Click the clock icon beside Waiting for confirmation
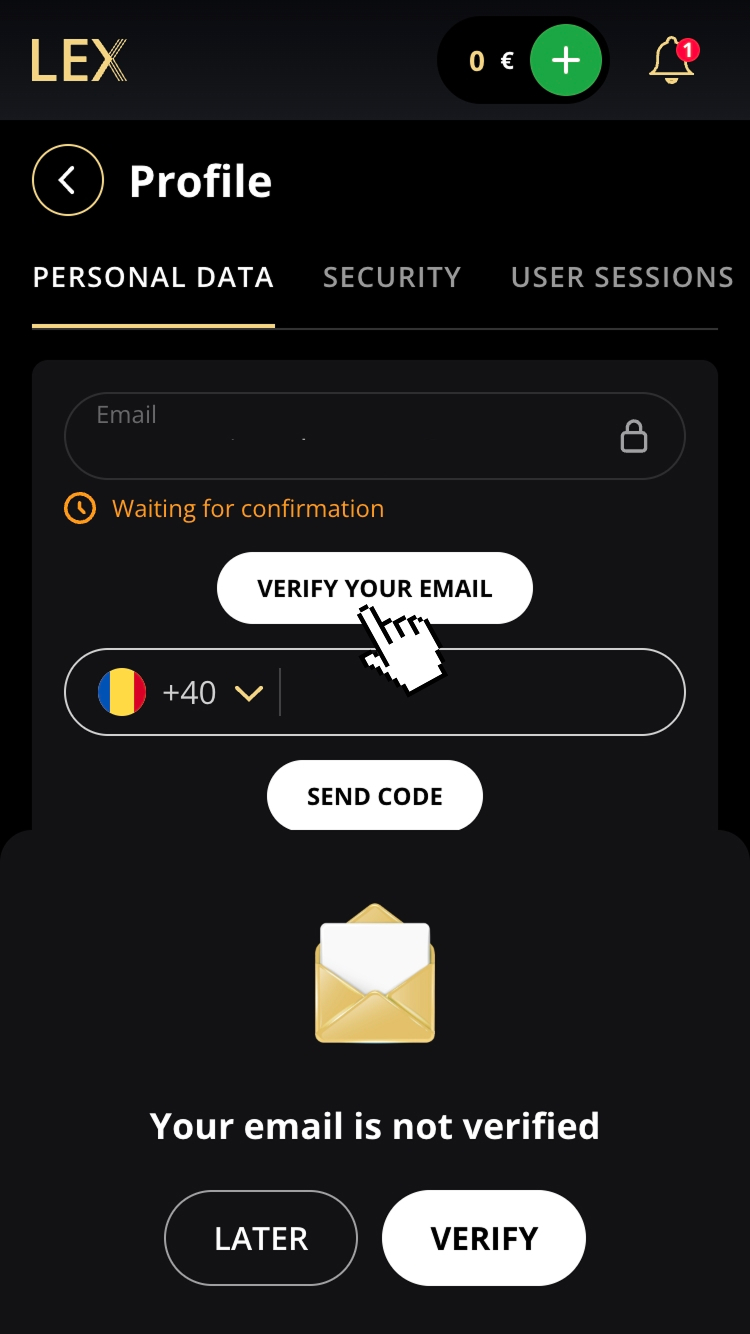The width and height of the screenshot is (750, 1334). 79,508
